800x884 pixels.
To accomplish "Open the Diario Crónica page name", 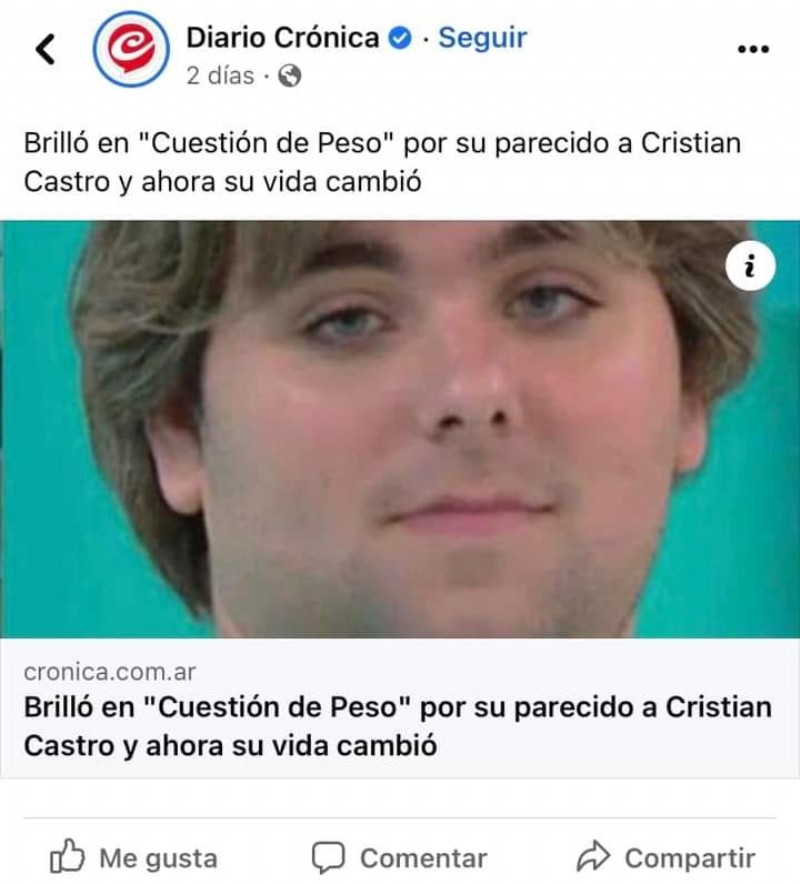I will click(x=283, y=38).
